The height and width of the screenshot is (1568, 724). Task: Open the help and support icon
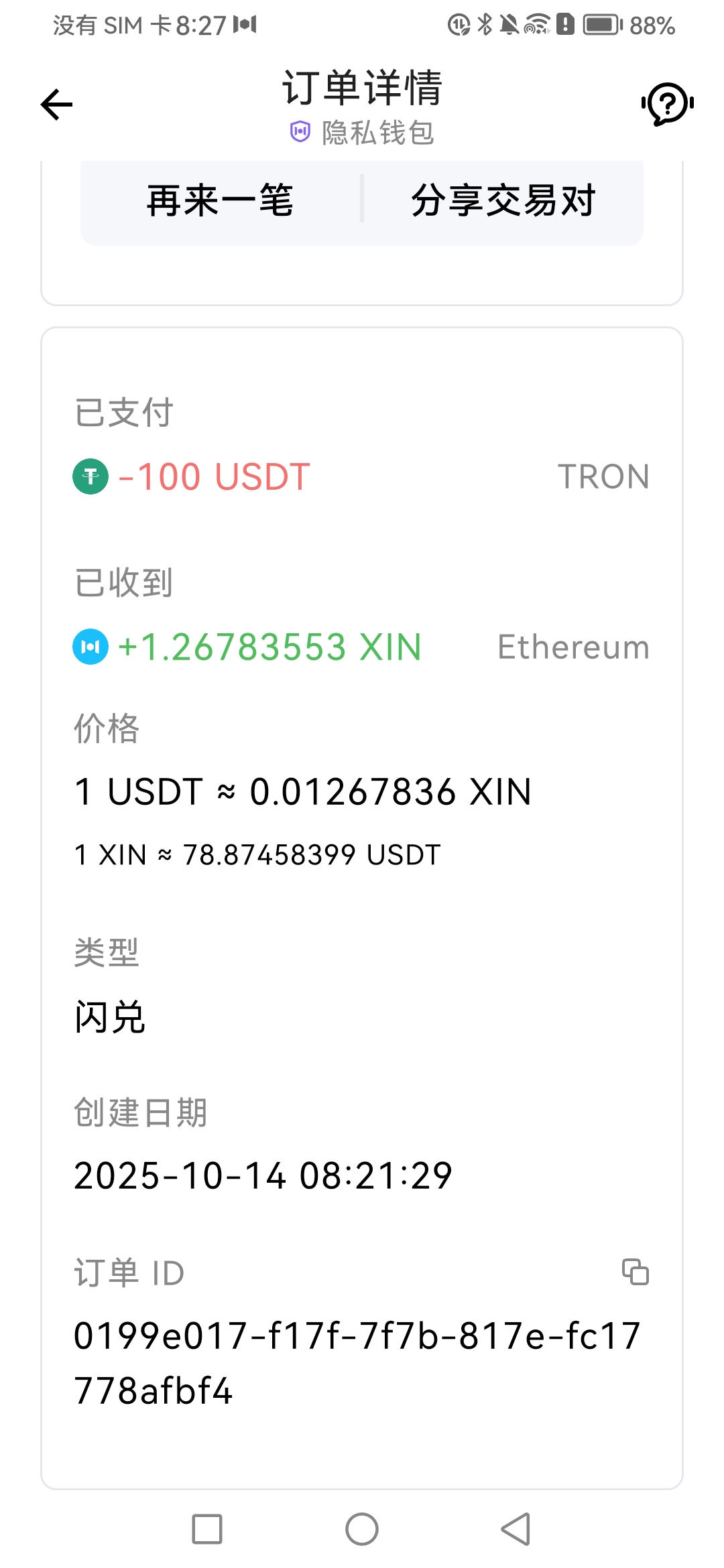(667, 104)
